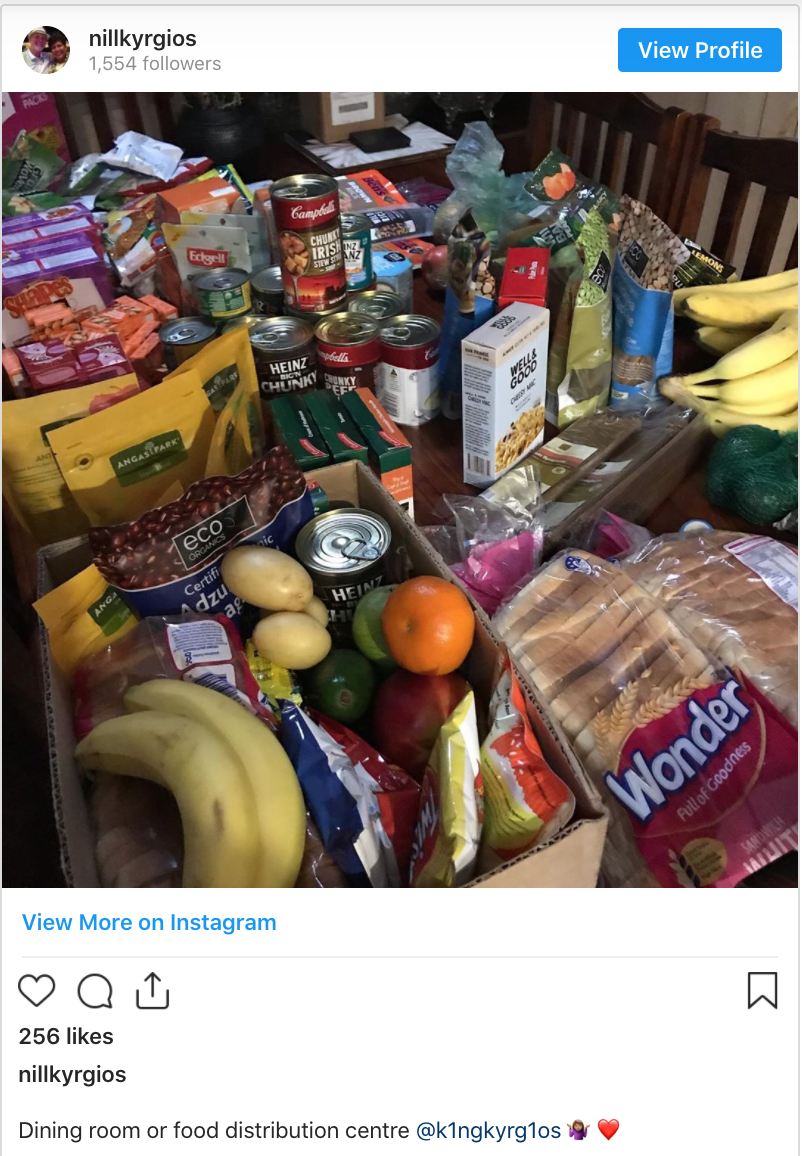Follow the View More on Instagram link
This screenshot has height=1156, width=802.
coord(149,922)
